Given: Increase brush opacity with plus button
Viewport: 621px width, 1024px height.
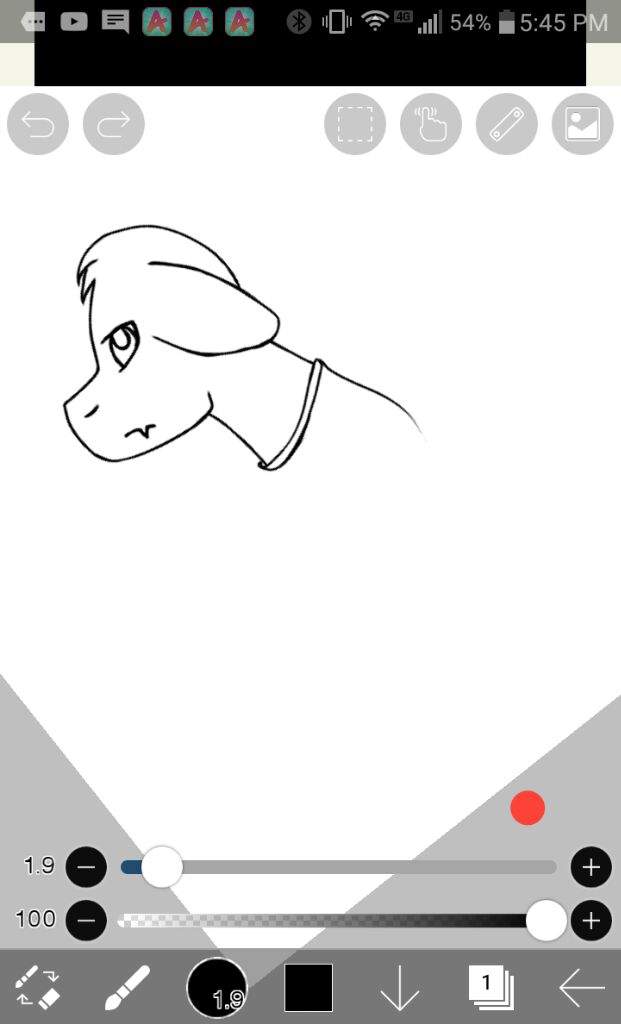Looking at the screenshot, I should (x=591, y=920).
